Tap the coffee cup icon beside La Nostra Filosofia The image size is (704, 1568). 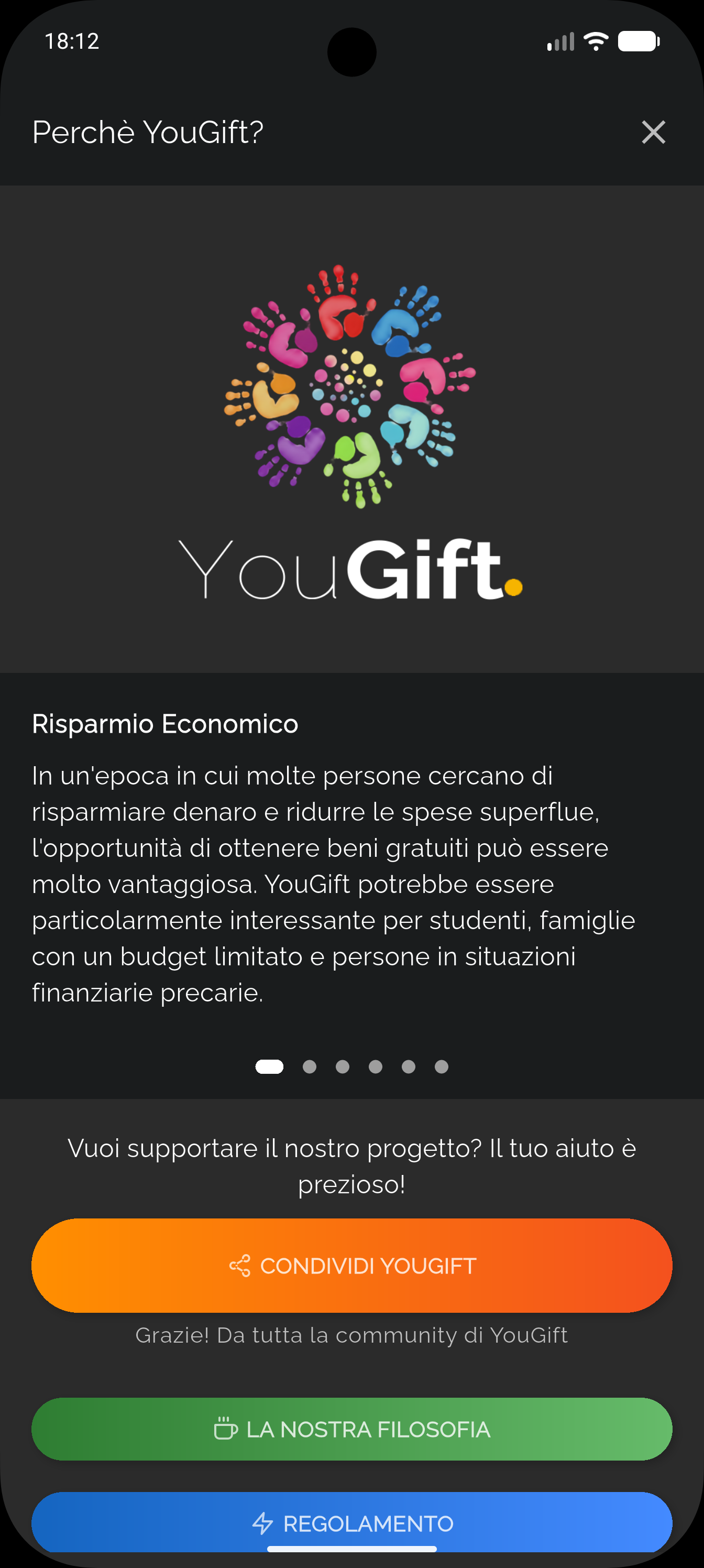(226, 1430)
